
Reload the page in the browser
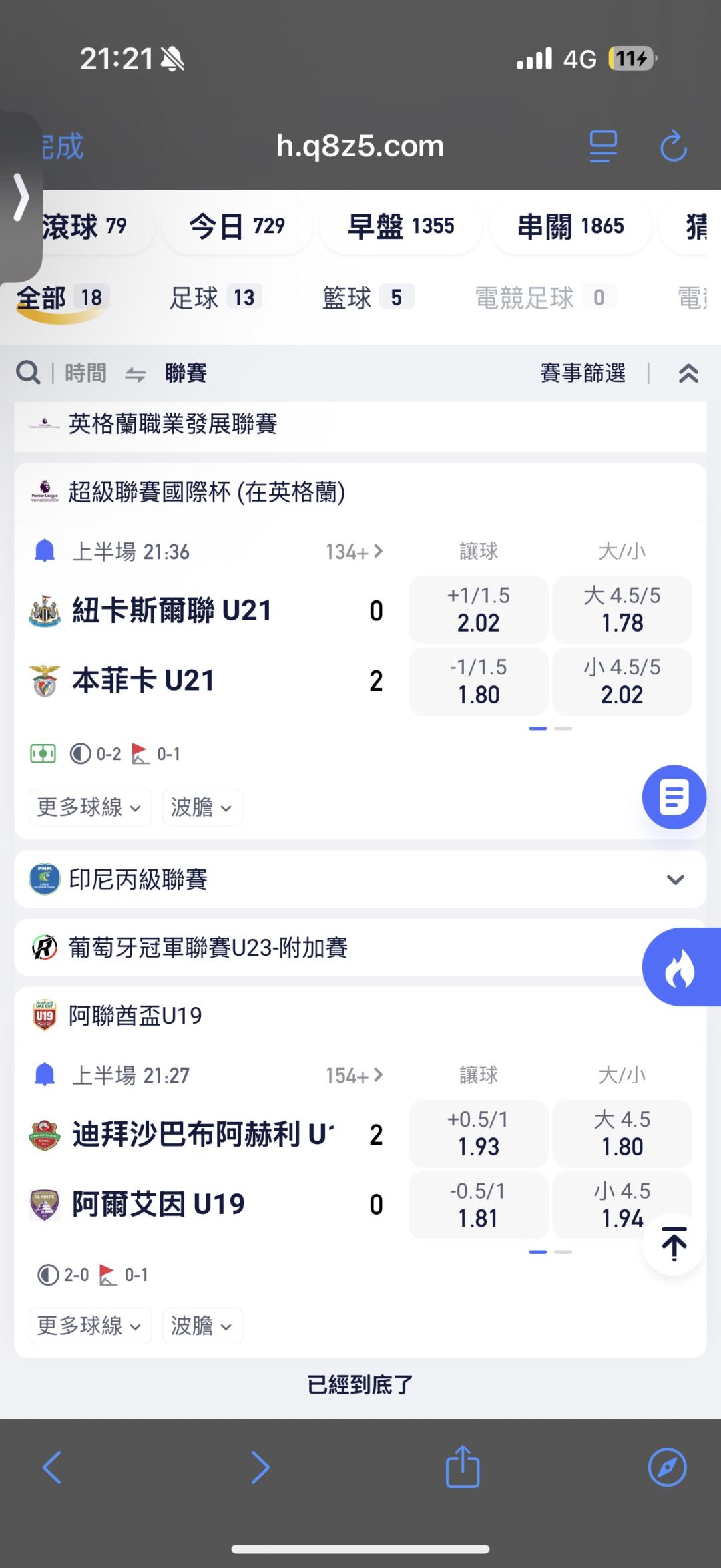click(673, 146)
